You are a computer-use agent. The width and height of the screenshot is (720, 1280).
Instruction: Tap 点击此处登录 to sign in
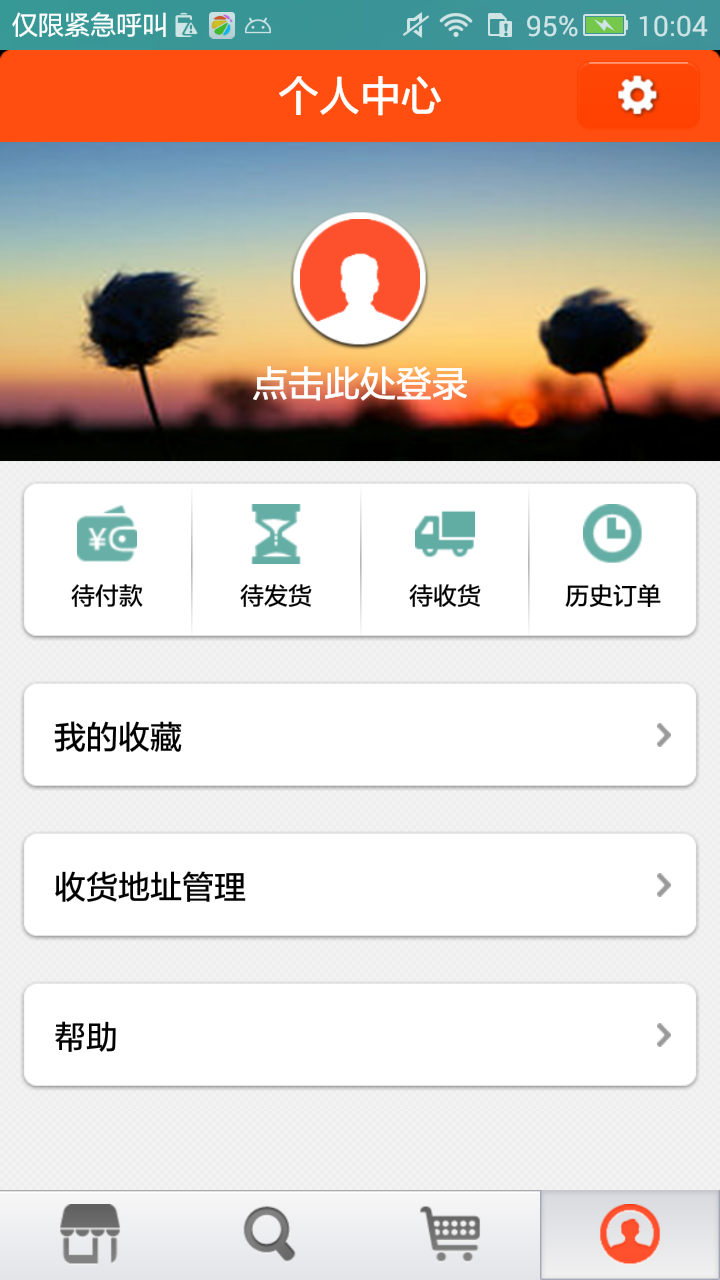(x=360, y=384)
